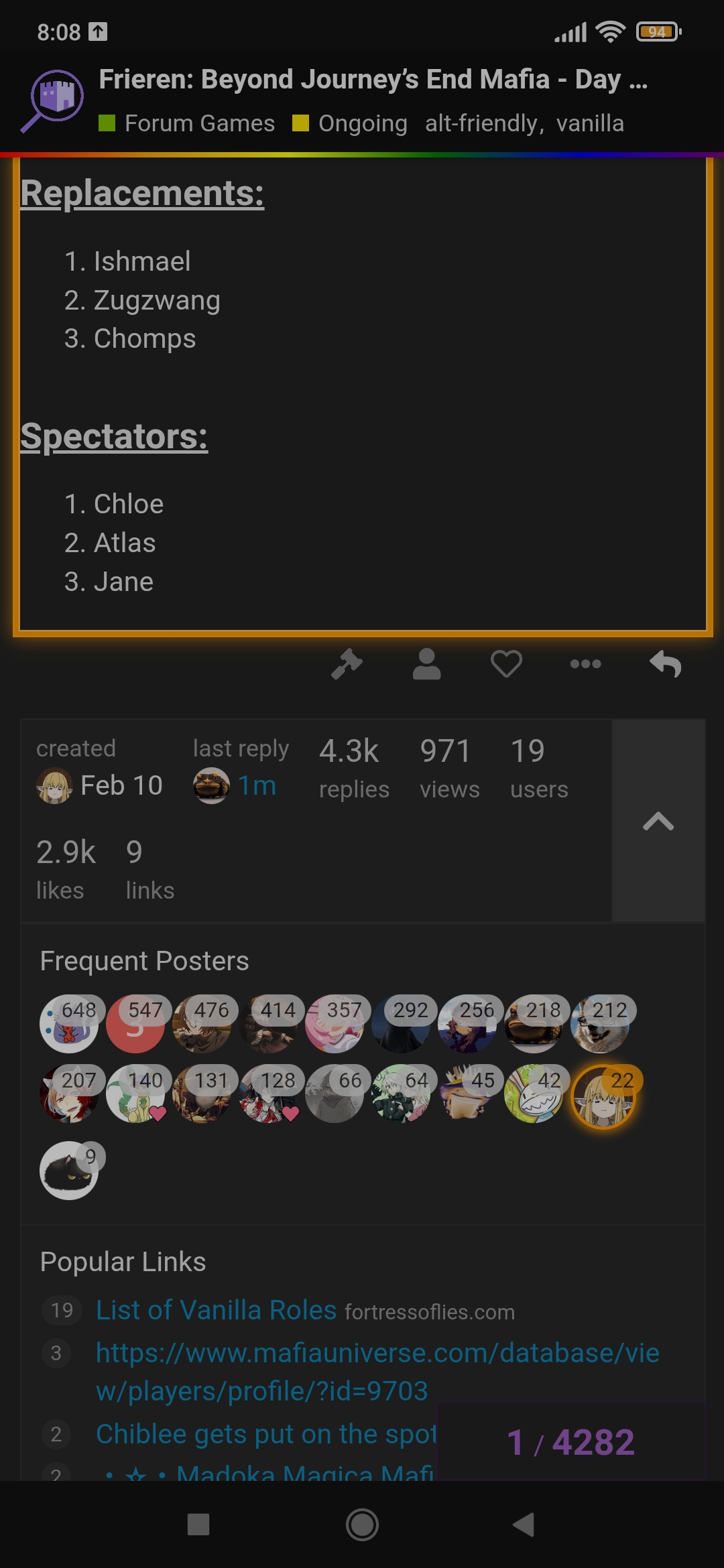
Task: Open the alt-friendly tag
Action: pos(481,123)
